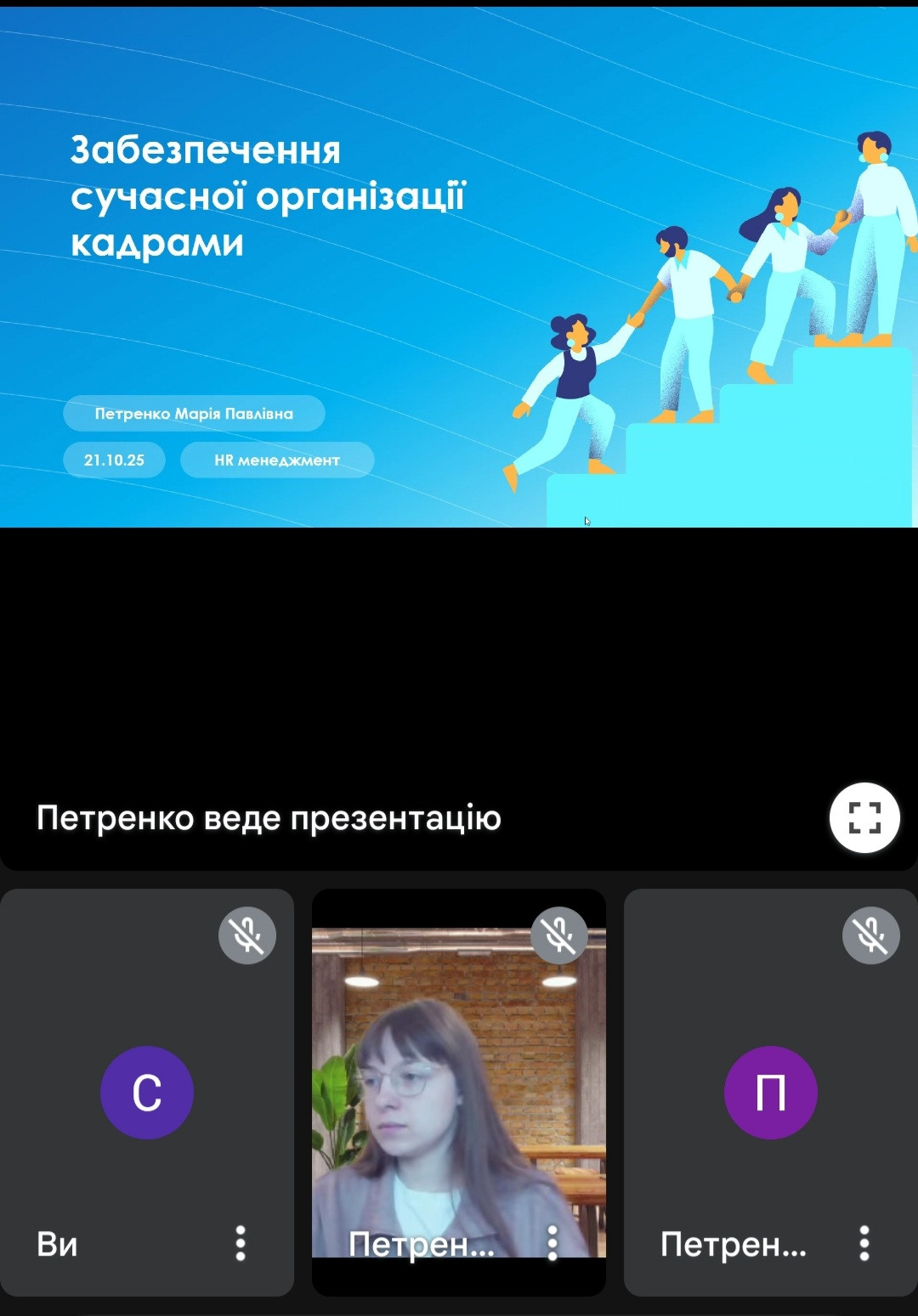
Task: Select your own "Ви" participant tile
Action: click(146, 1092)
